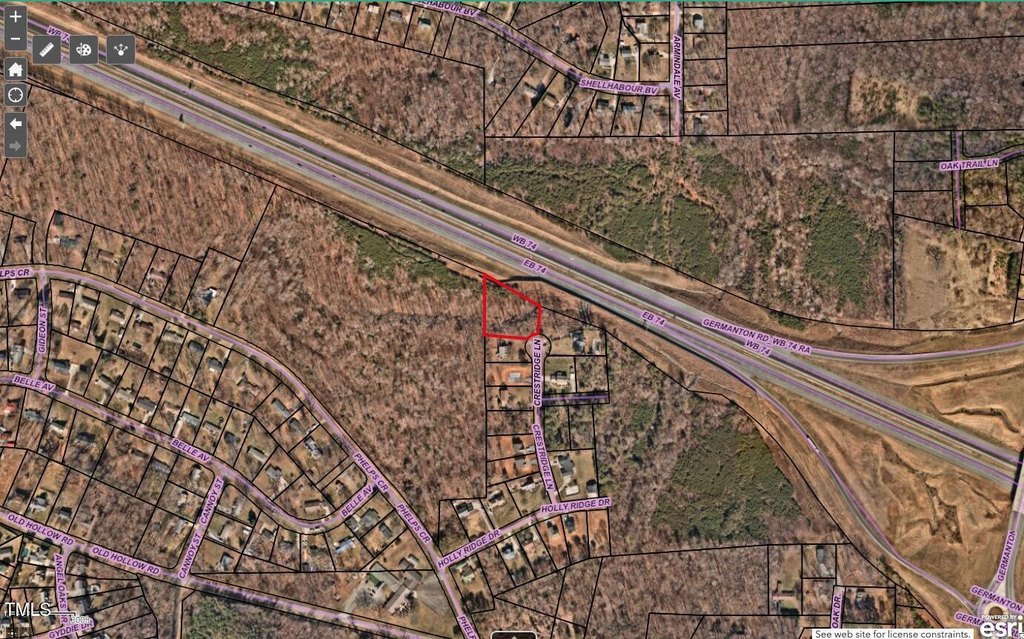Open the palette draw tool

83,49
